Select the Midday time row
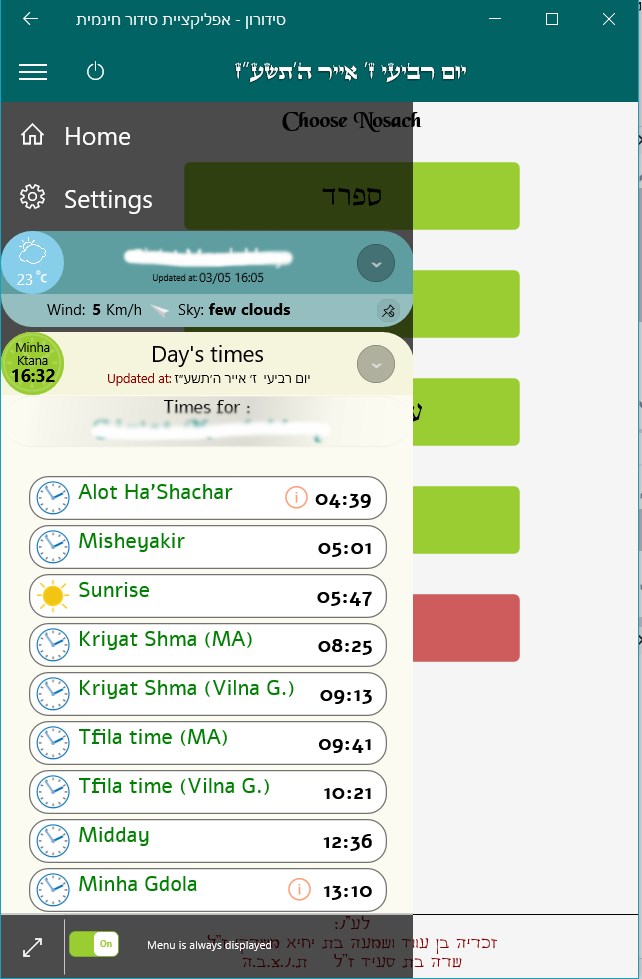The height and width of the screenshot is (979, 642). (x=208, y=841)
